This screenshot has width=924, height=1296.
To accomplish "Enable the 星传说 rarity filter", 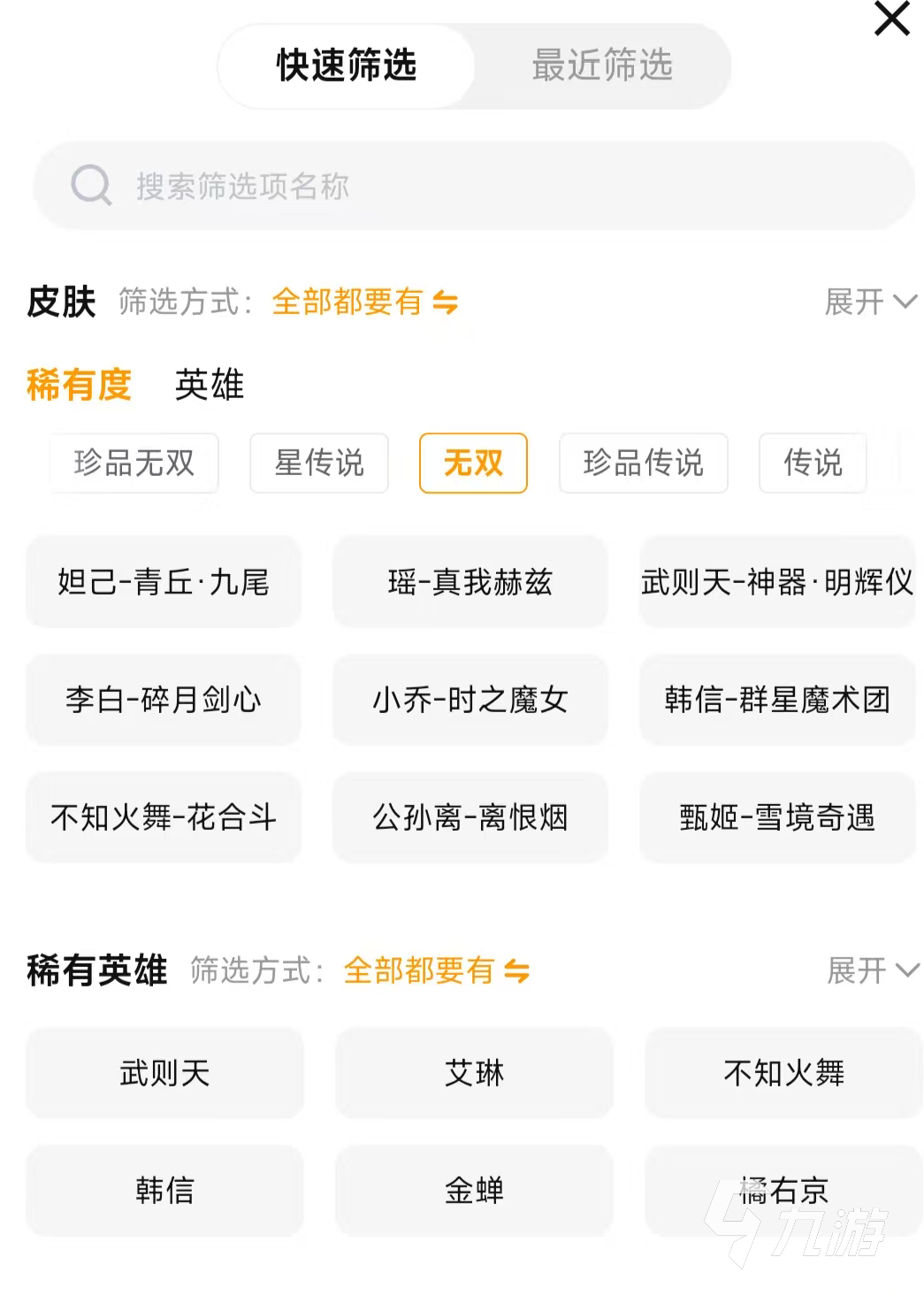I will pyautogui.click(x=318, y=464).
